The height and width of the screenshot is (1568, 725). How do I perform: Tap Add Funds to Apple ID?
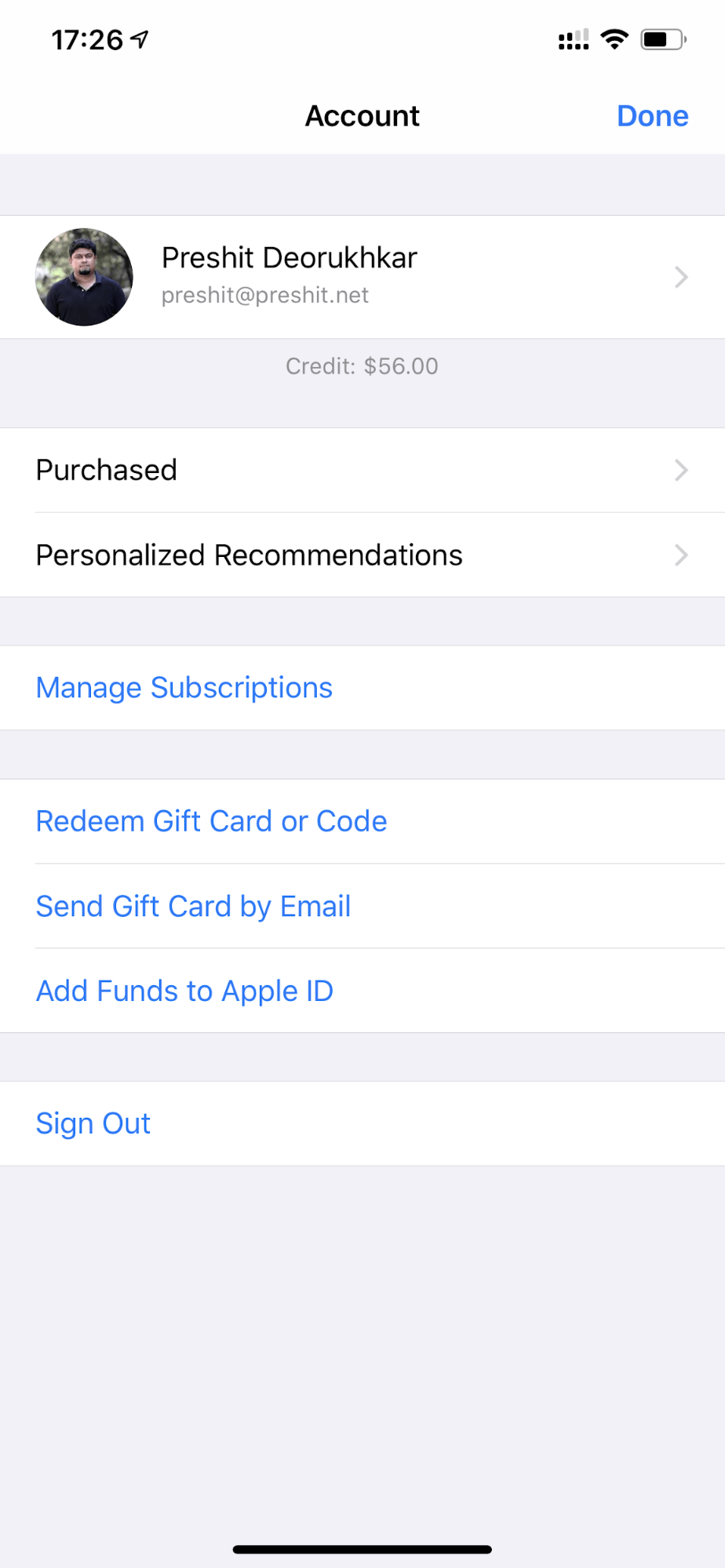185,991
